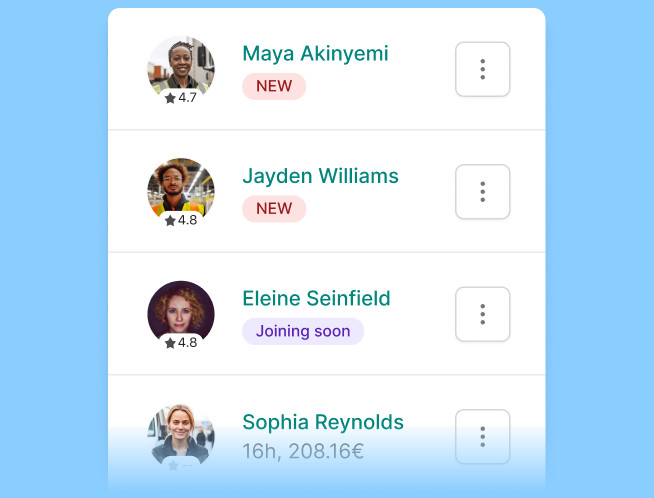This screenshot has width=654, height=498.
Task: Open the options menu for Jayden Williams
Action: 482,191
